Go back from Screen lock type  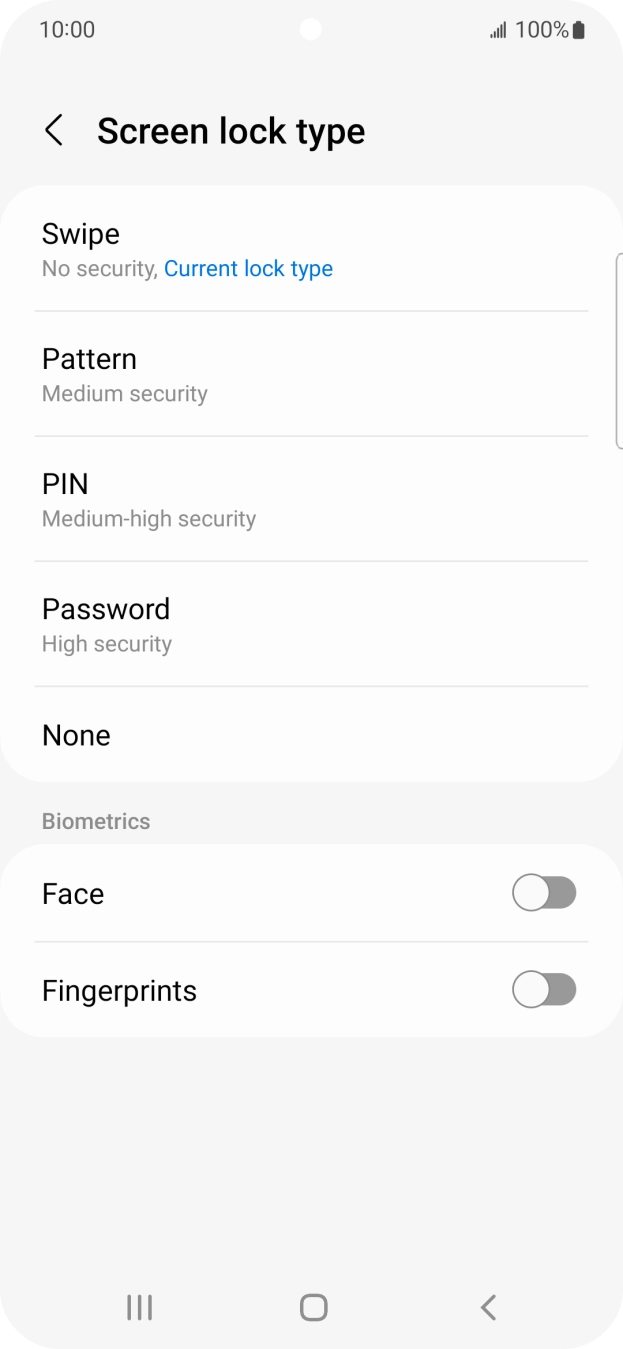point(54,130)
